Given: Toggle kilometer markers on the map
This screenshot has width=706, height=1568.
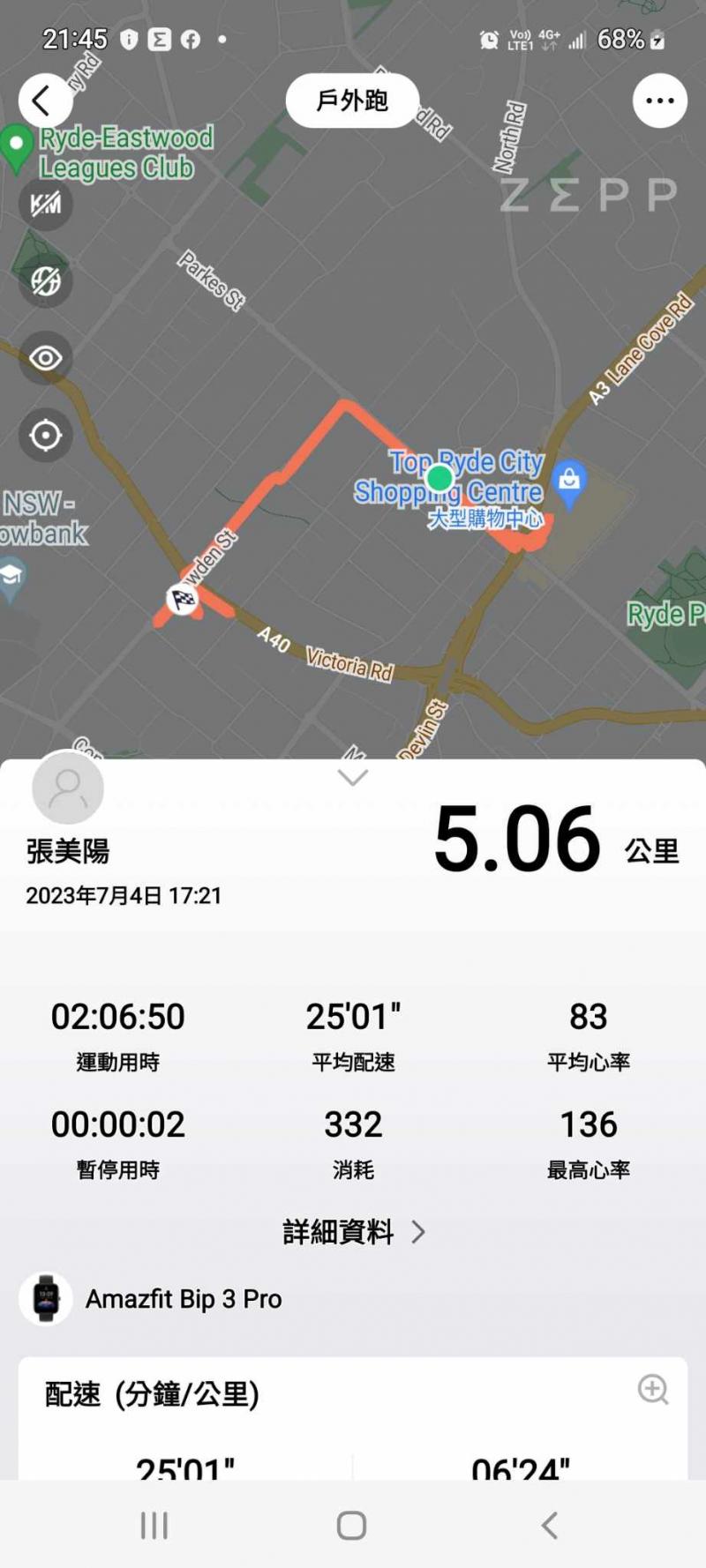Looking at the screenshot, I should point(45,205).
